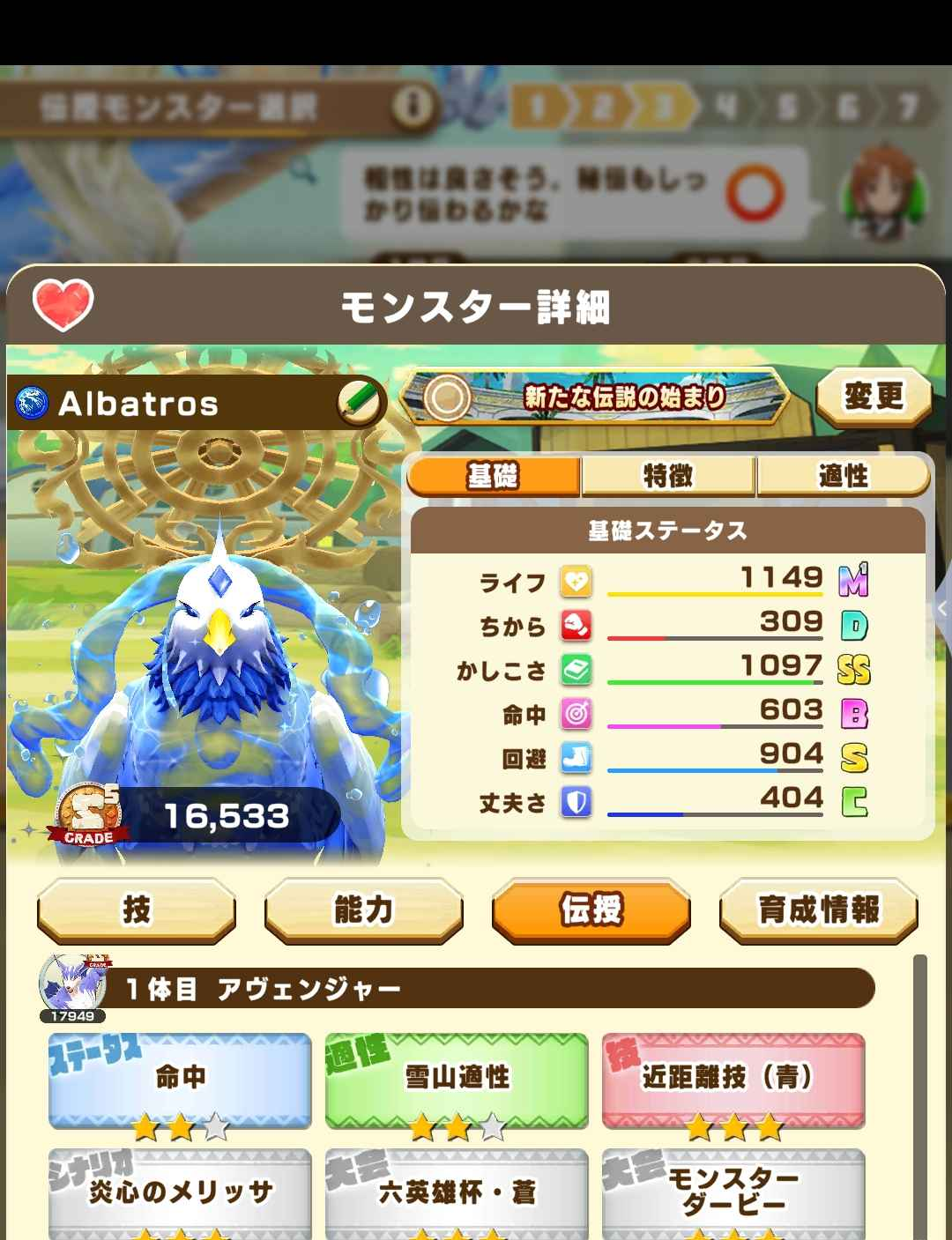The width and height of the screenshot is (952, 1240).
Task: Open the 技 section
Action: pos(137,910)
